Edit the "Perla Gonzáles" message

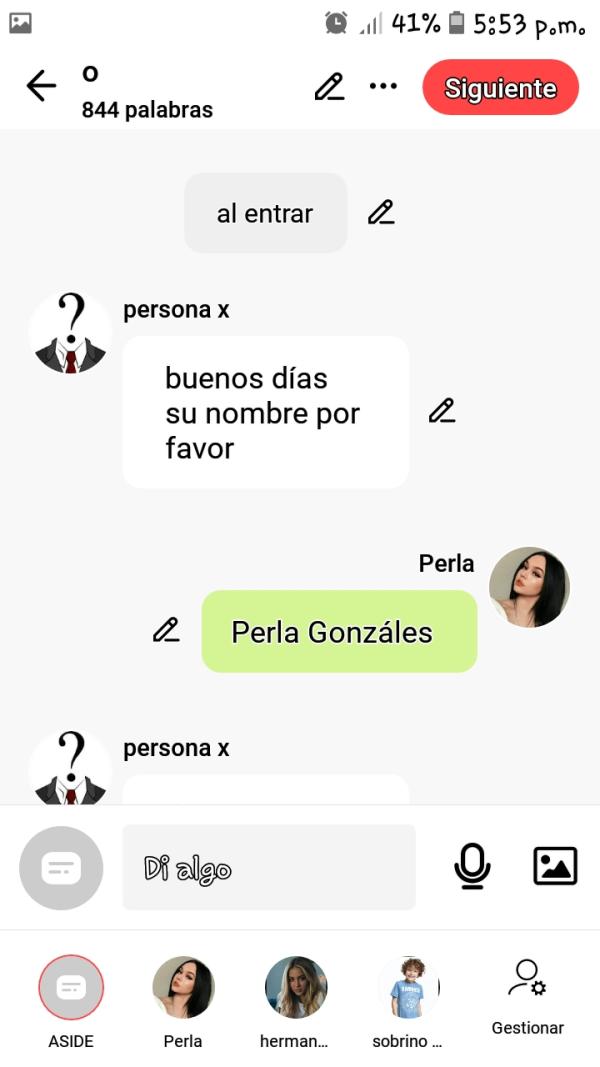point(166,630)
